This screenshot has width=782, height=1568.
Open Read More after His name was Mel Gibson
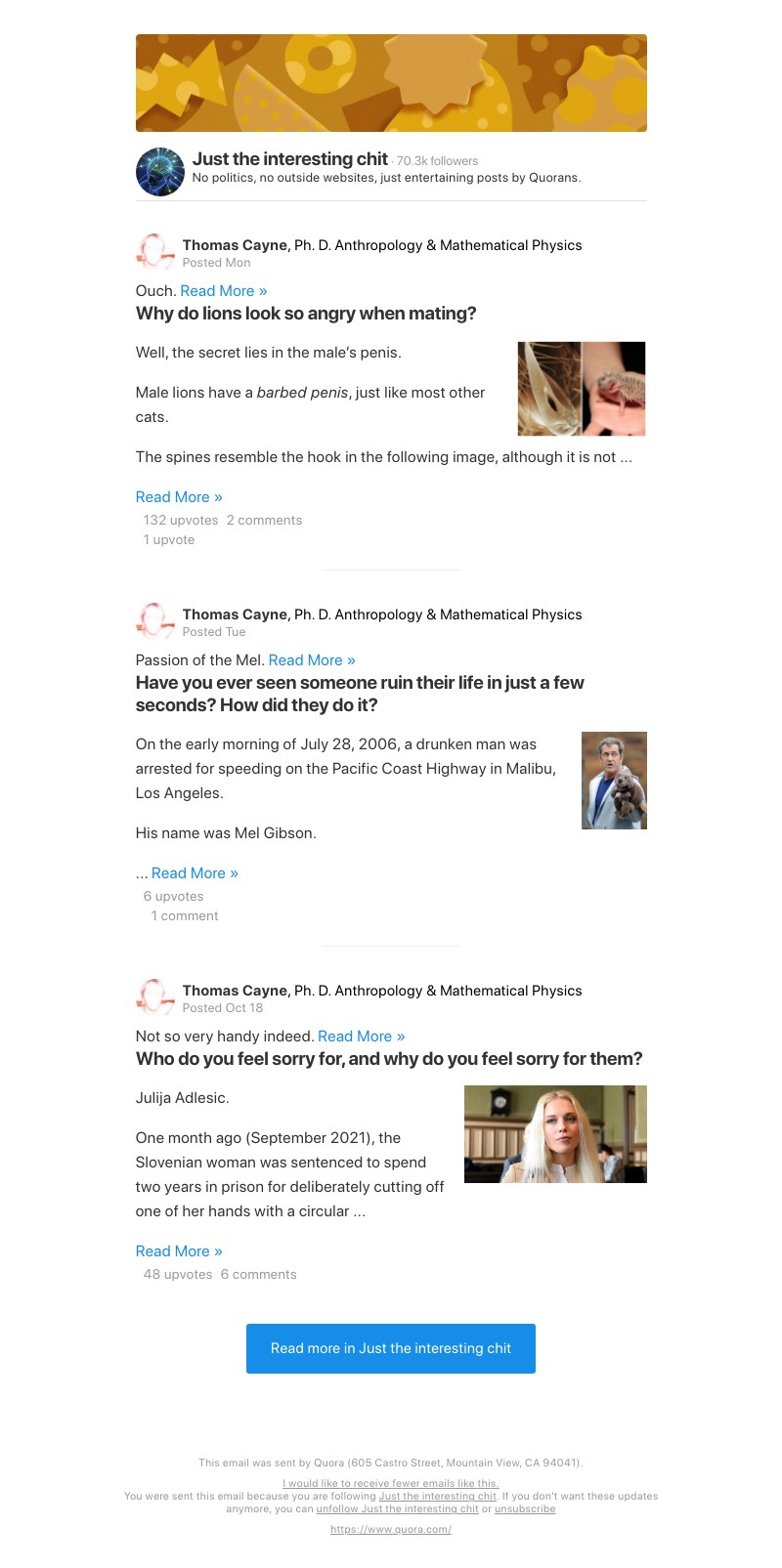[x=195, y=873]
